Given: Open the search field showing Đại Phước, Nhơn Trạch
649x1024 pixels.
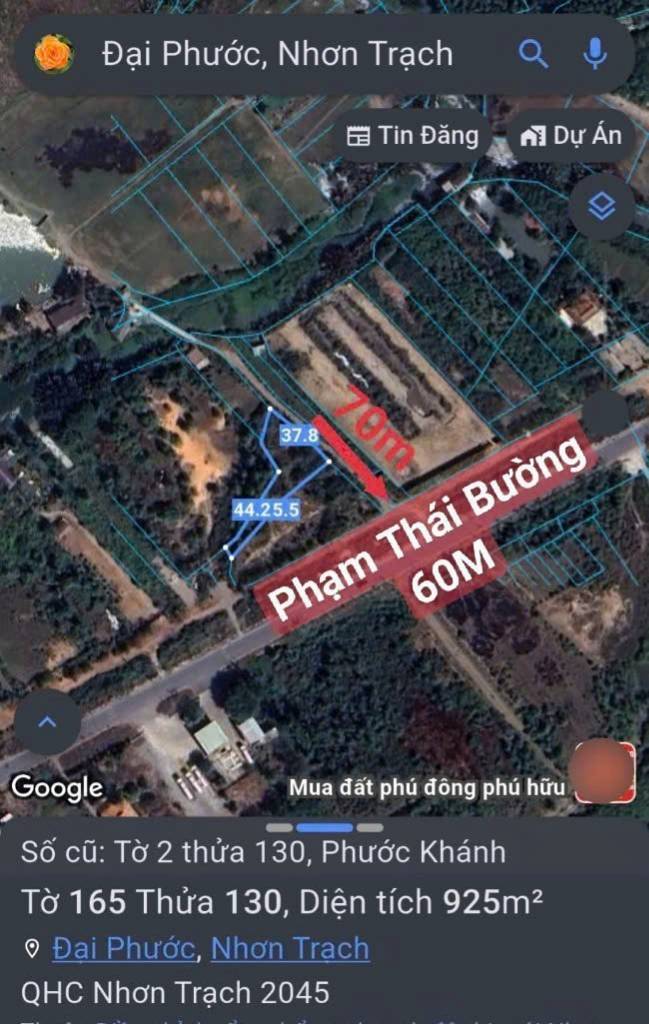Looking at the screenshot, I should click(x=277, y=54).
